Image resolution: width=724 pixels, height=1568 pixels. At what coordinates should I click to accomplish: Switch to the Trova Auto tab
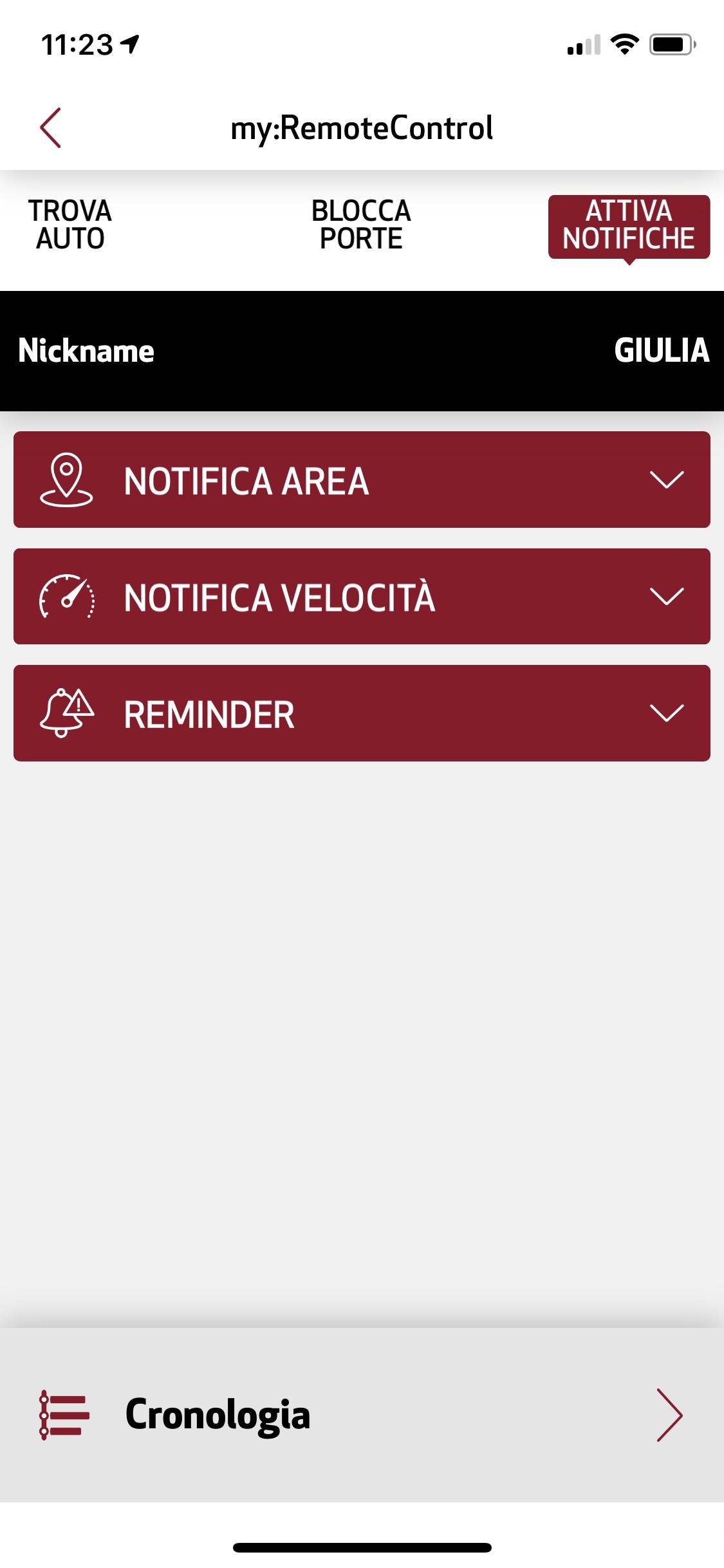pos(70,225)
